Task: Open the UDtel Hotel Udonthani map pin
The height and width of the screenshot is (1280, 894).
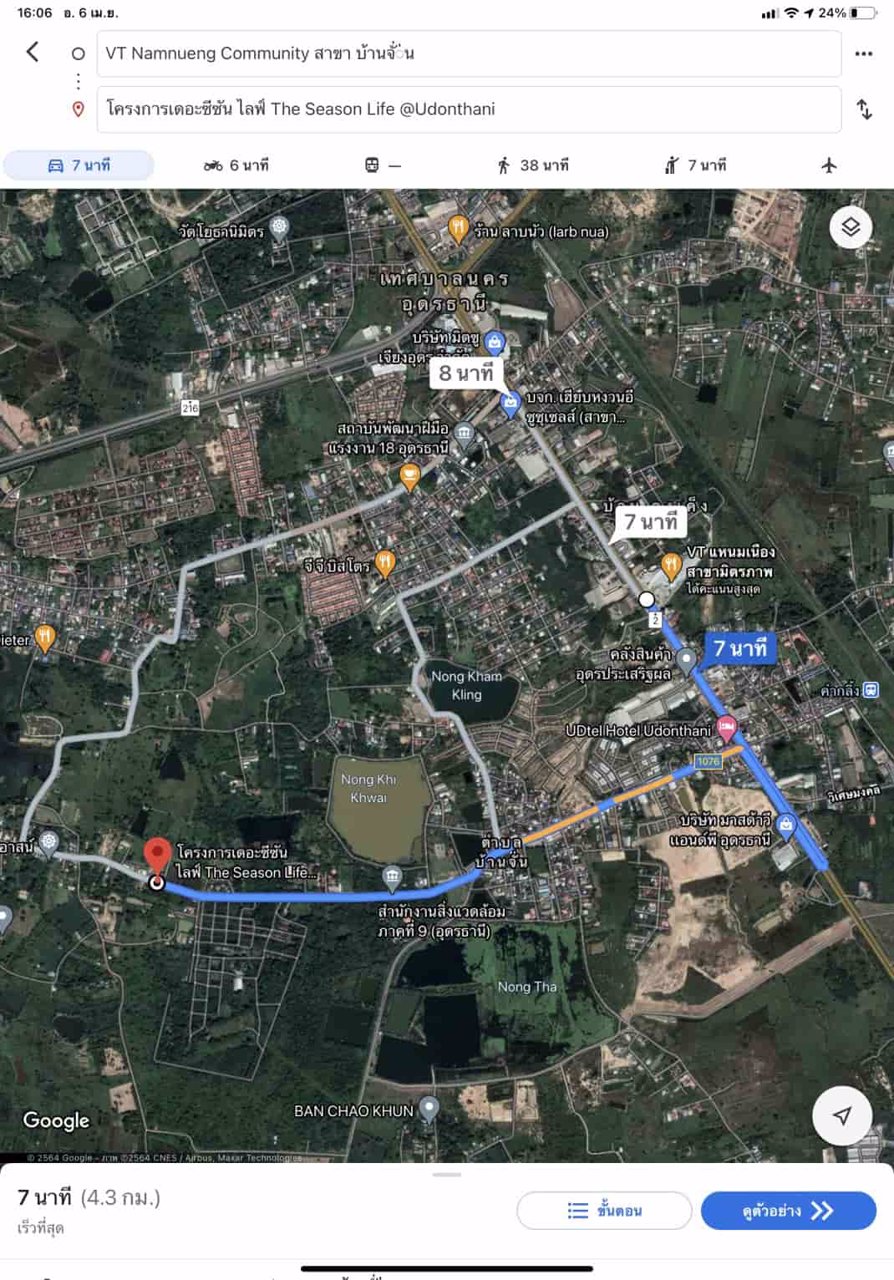Action: [x=727, y=723]
